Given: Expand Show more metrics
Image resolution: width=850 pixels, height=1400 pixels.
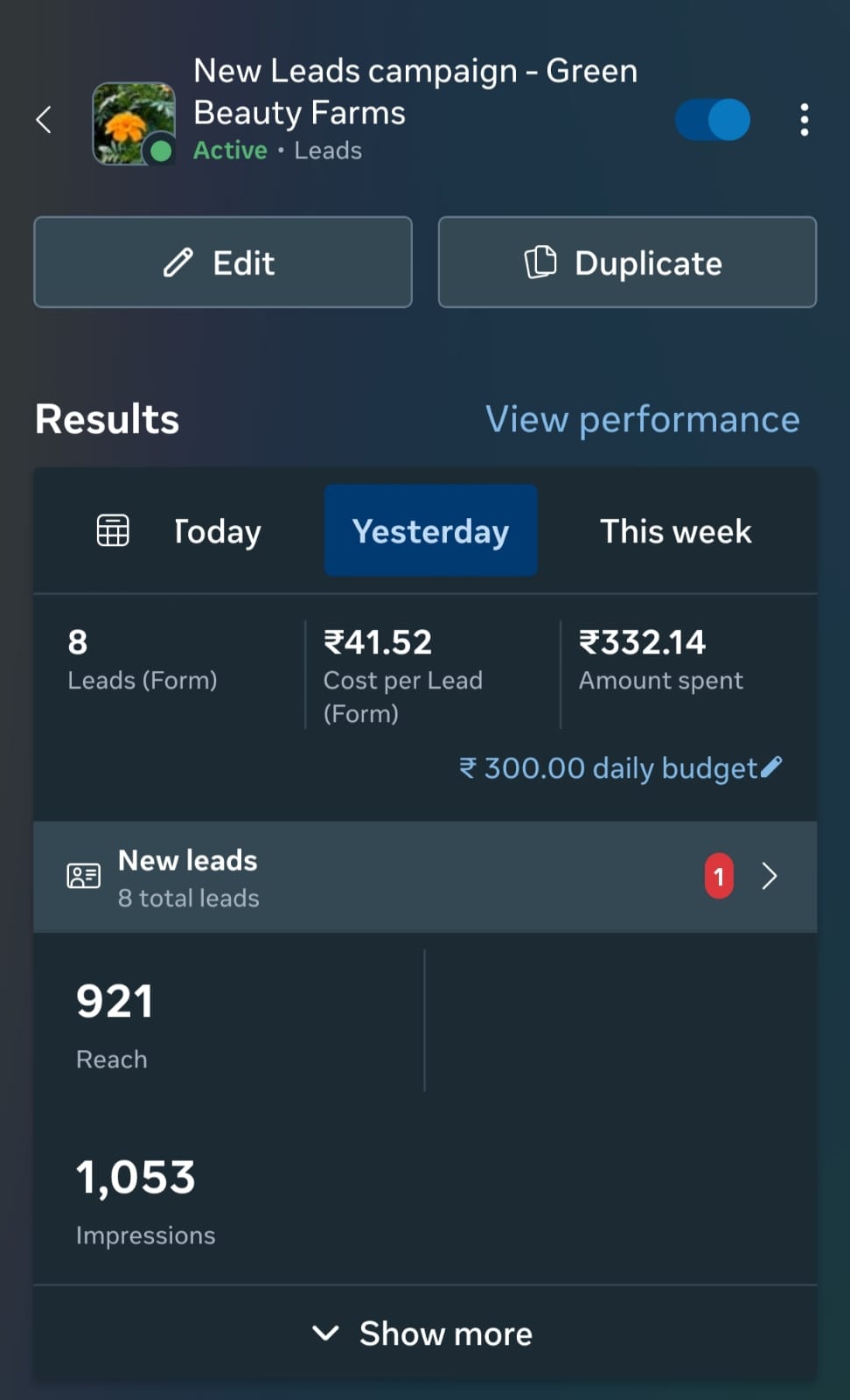Looking at the screenshot, I should pos(425,1333).
